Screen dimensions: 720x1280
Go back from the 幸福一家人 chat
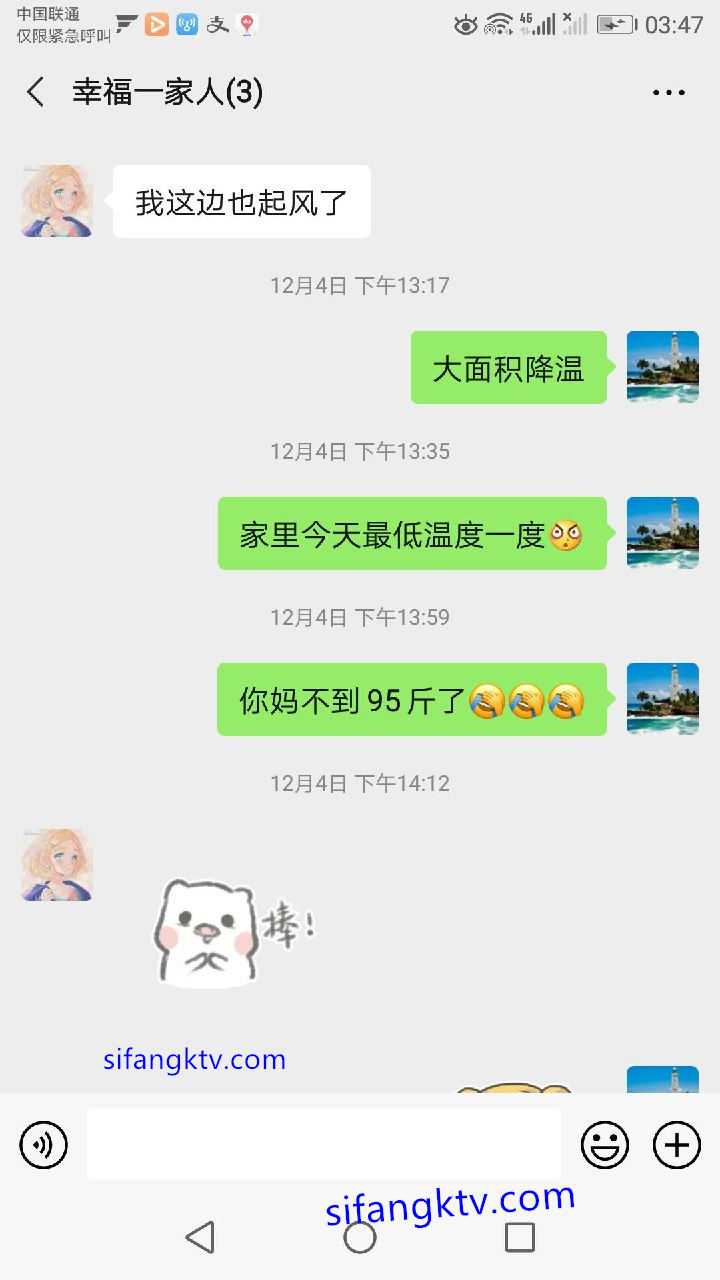[x=36, y=92]
